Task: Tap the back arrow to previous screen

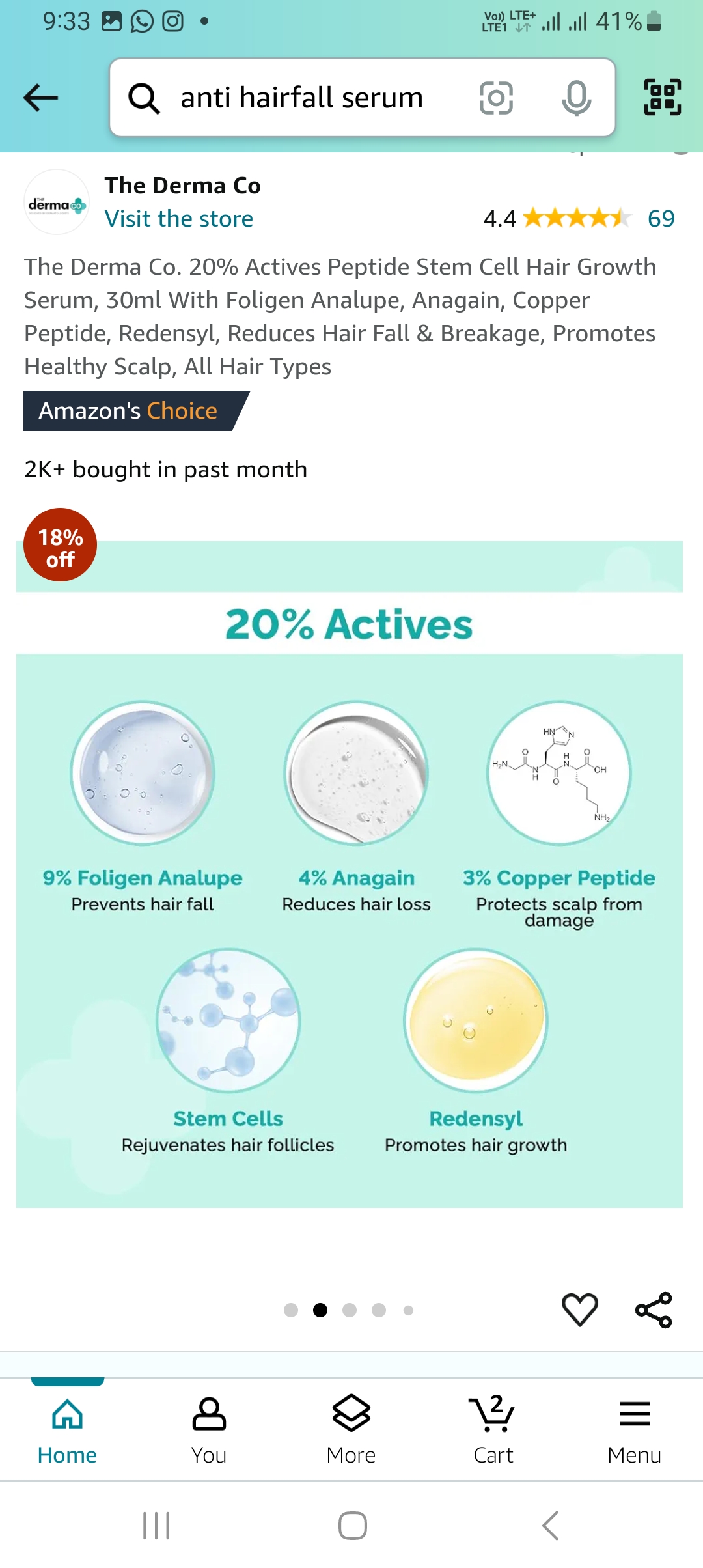Action: pos(39,98)
